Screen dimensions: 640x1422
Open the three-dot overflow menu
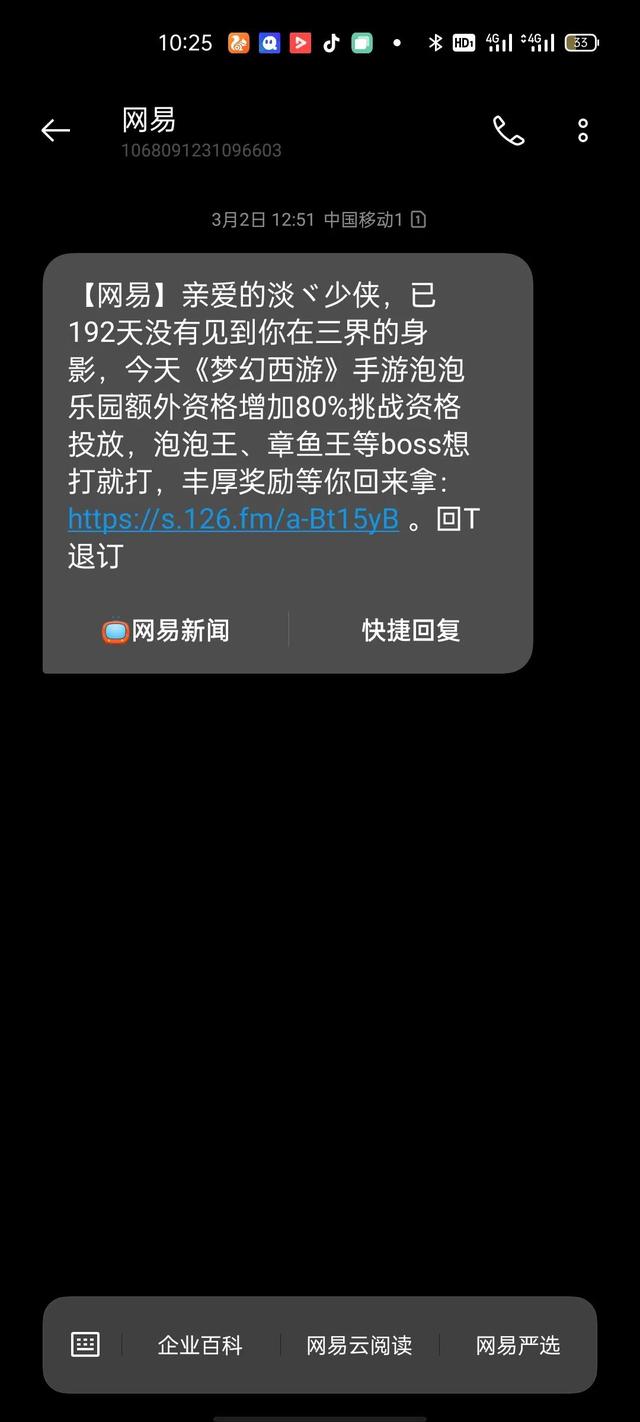(583, 130)
